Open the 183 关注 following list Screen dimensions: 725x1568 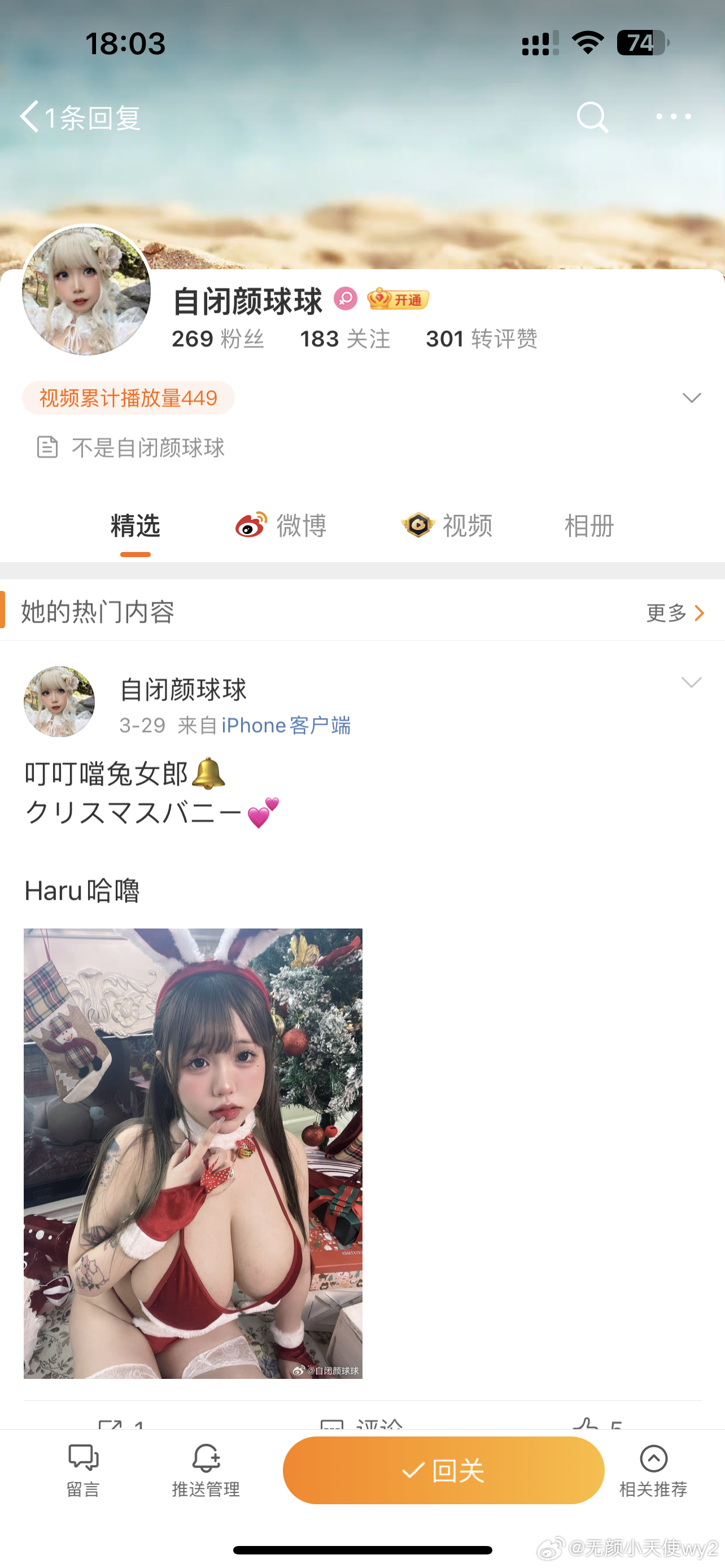tap(344, 339)
